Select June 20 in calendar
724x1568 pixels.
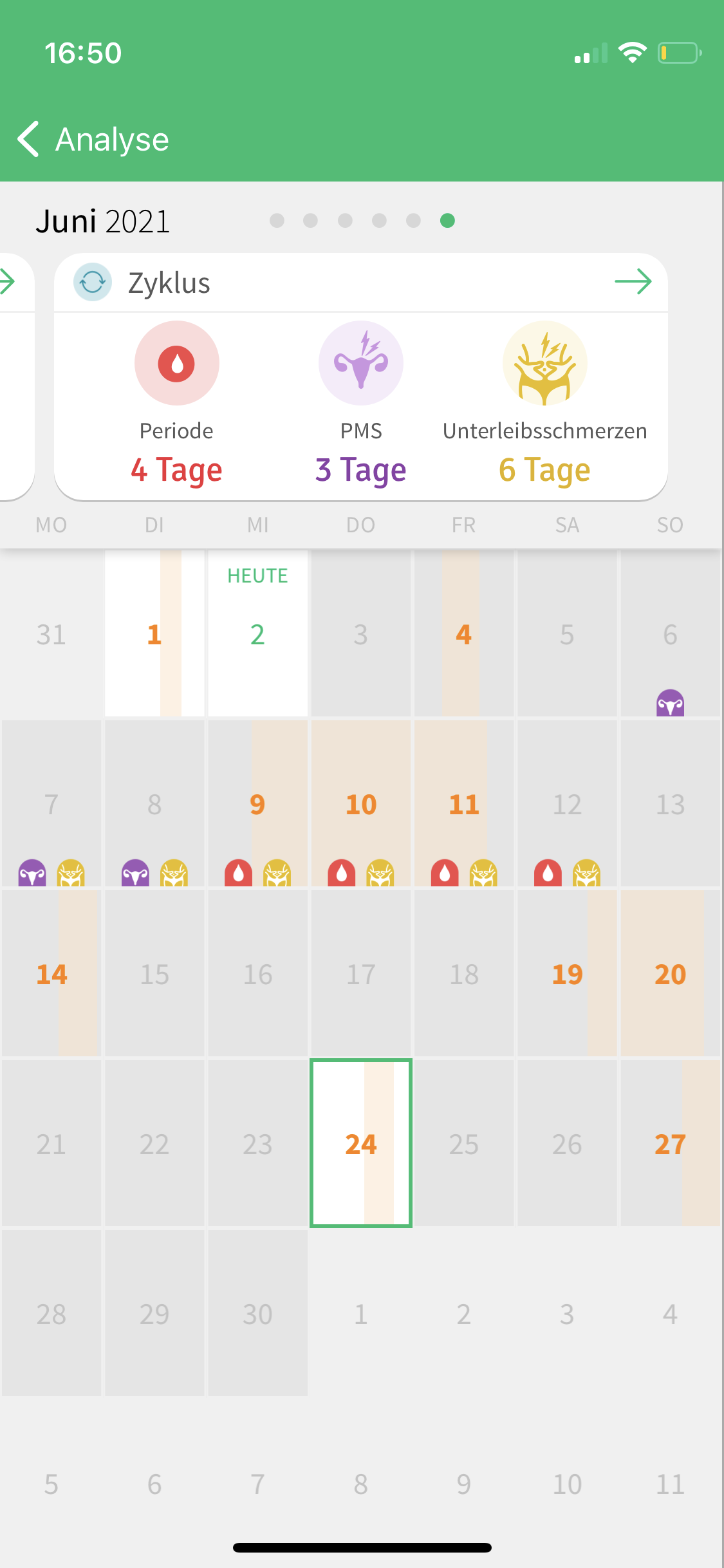pyautogui.click(x=669, y=973)
